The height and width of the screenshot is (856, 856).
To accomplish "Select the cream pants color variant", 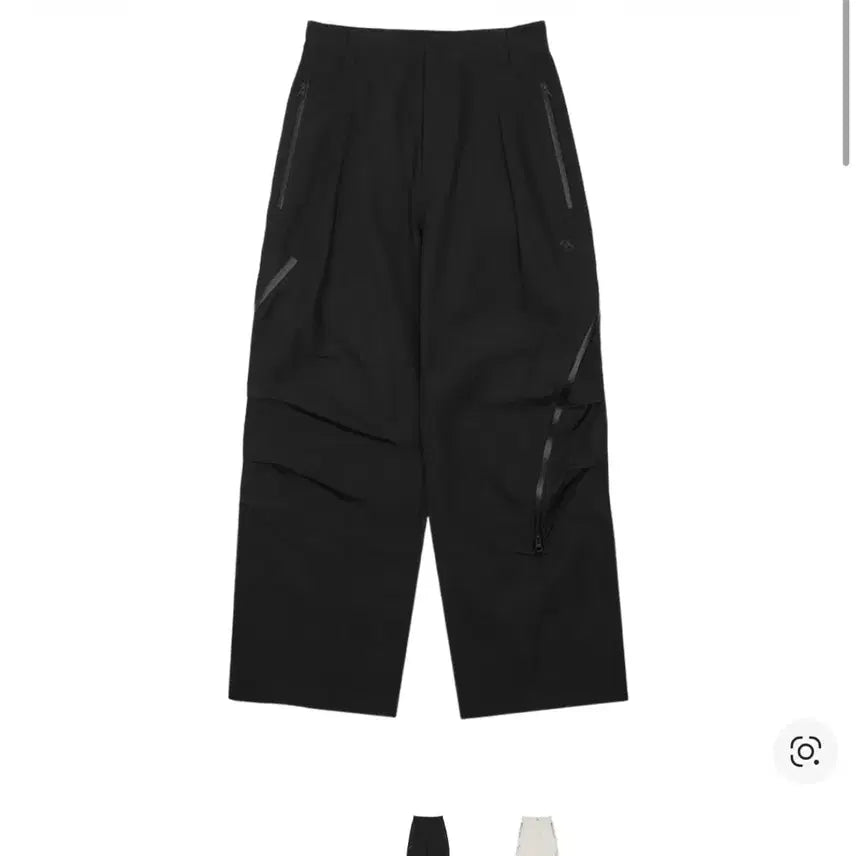I will (x=537, y=837).
